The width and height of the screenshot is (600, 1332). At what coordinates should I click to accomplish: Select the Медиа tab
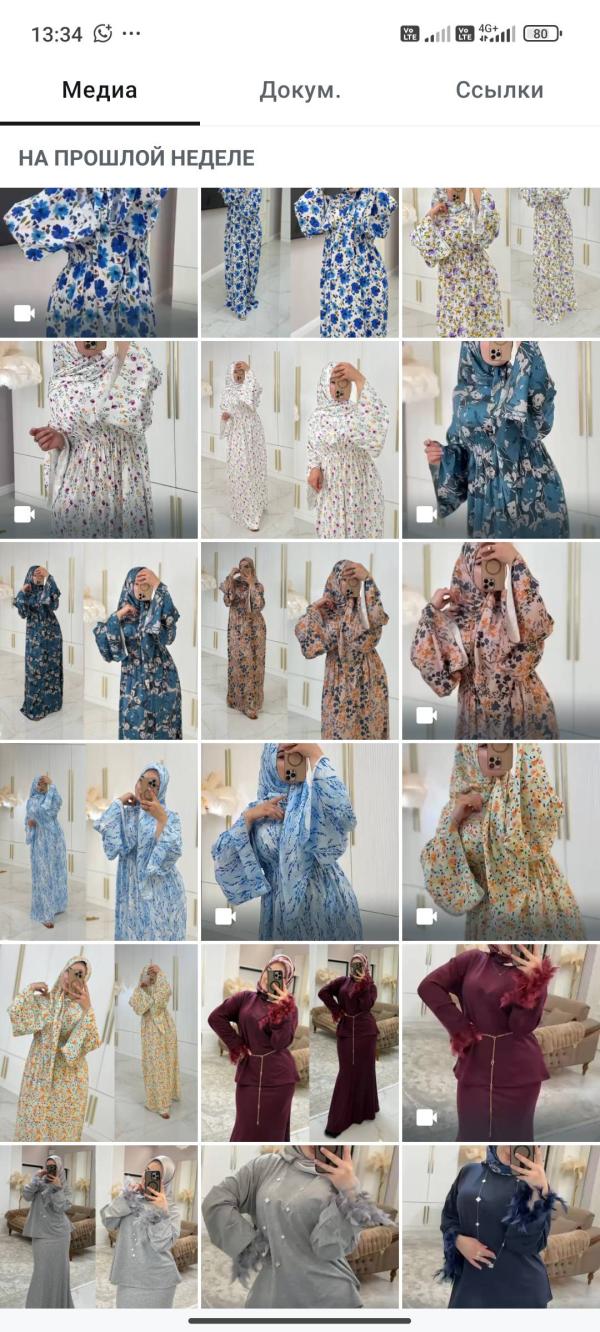[x=99, y=90]
